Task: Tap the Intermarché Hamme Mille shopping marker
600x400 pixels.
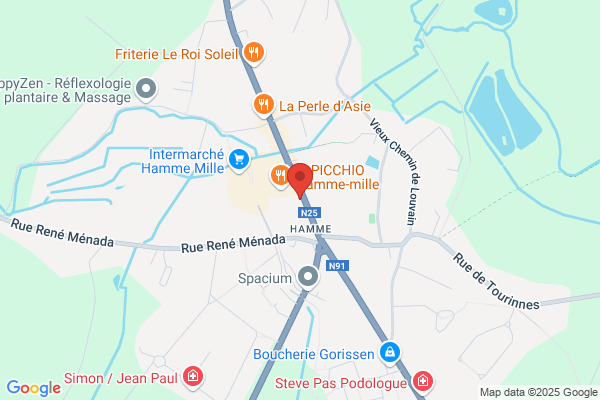Action: [x=239, y=160]
